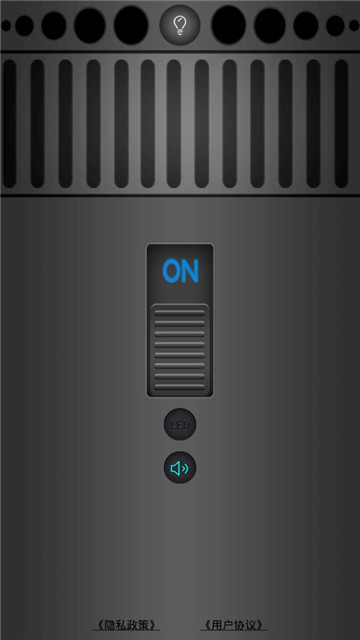The image size is (360, 640).
Task: Toggle the flashlight ON switch
Action: click(180, 320)
